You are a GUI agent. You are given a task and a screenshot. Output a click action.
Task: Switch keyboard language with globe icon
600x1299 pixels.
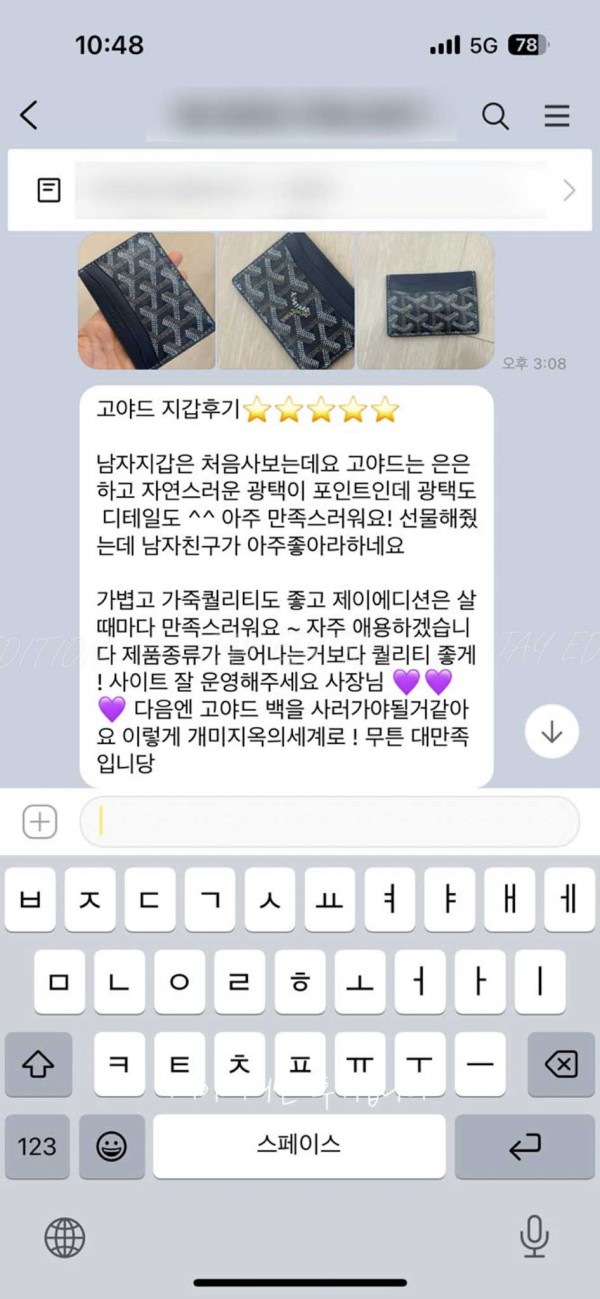pos(65,1237)
